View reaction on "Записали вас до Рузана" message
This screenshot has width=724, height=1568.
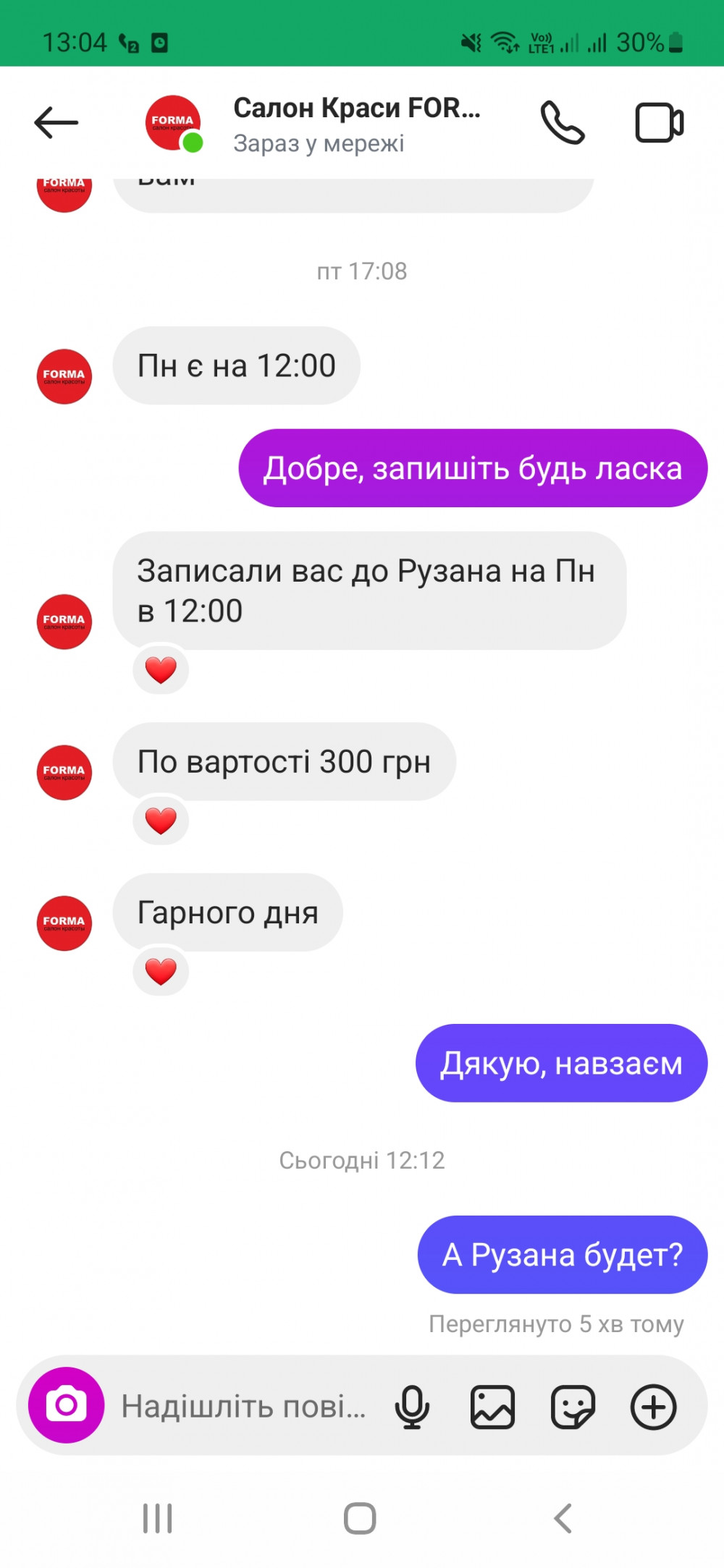(161, 669)
